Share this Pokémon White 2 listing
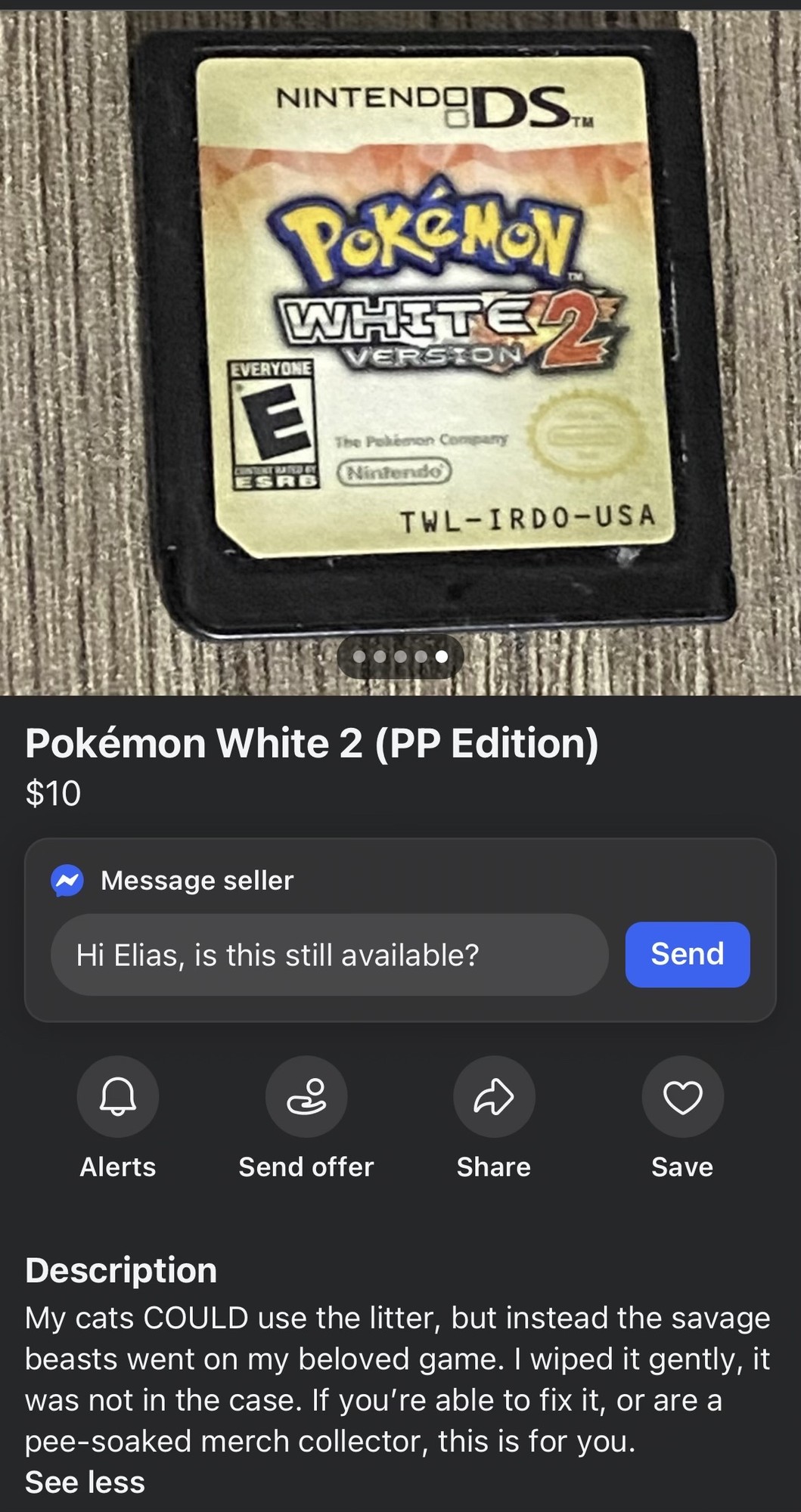801x1512 pixels. [x=494, y=1096]
